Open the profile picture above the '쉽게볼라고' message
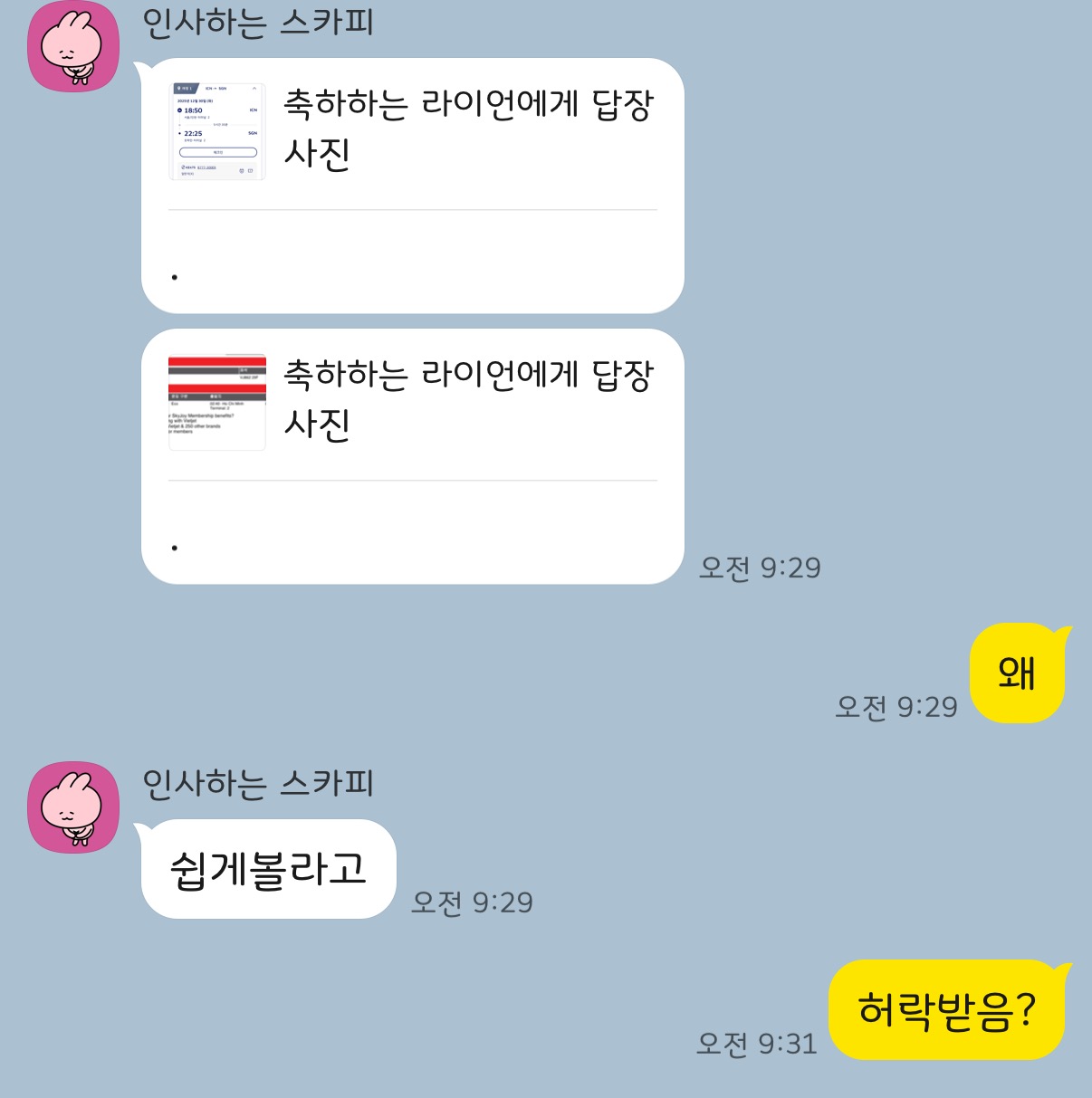This screenshot has height=1098, width=1092. click(73, 807)
